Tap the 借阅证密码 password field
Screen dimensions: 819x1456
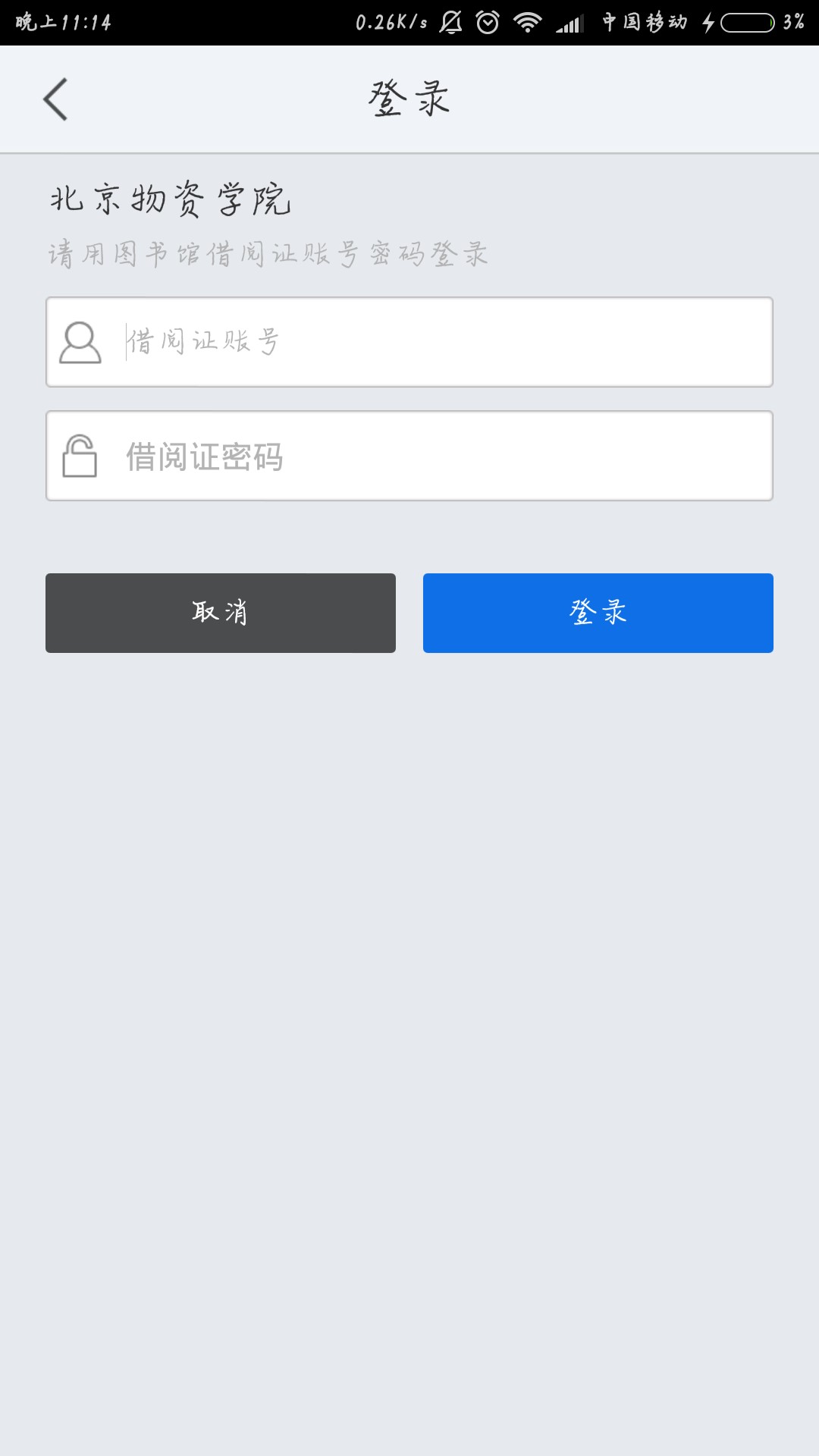click(x=409, y=456)
